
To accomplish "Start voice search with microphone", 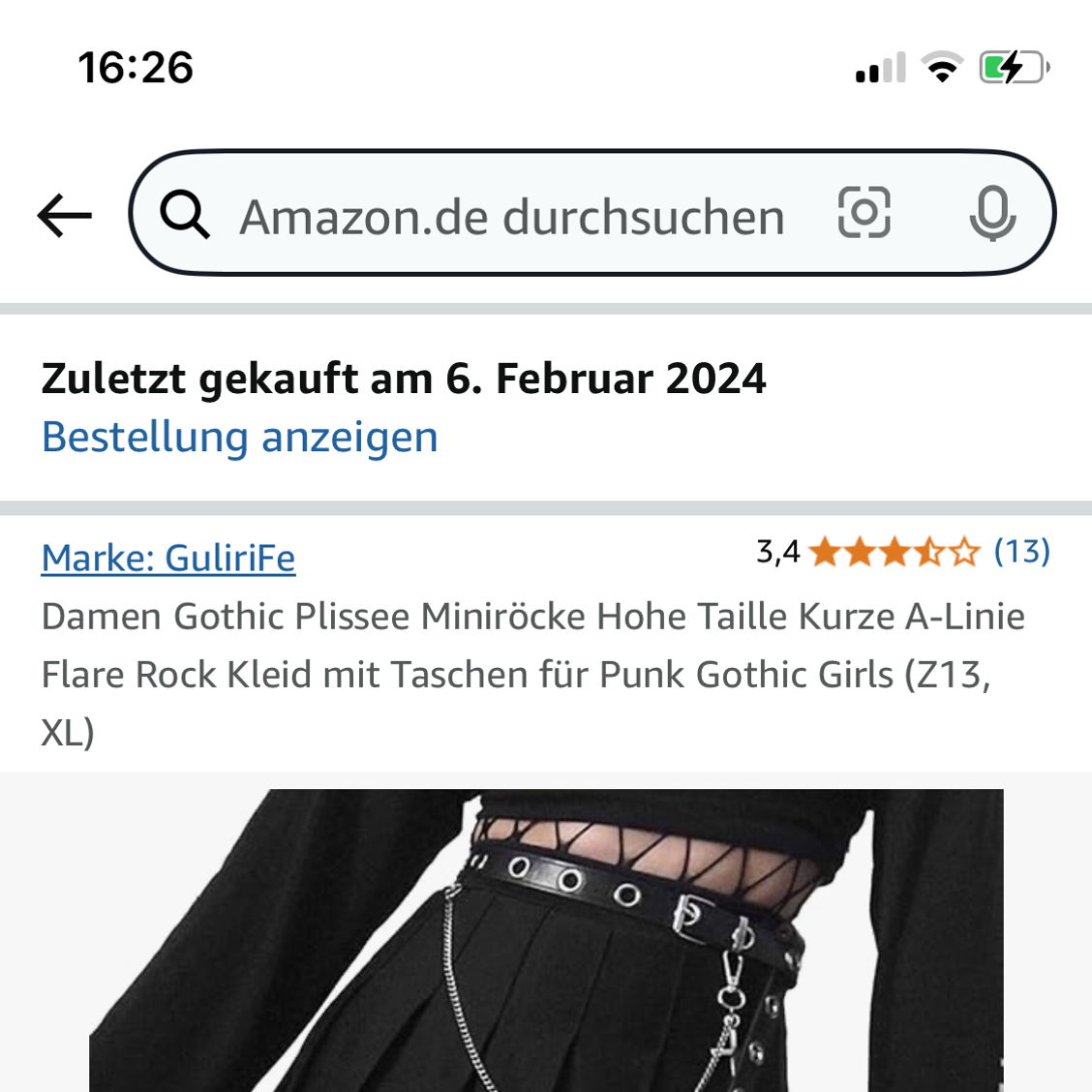I will 992,213.
